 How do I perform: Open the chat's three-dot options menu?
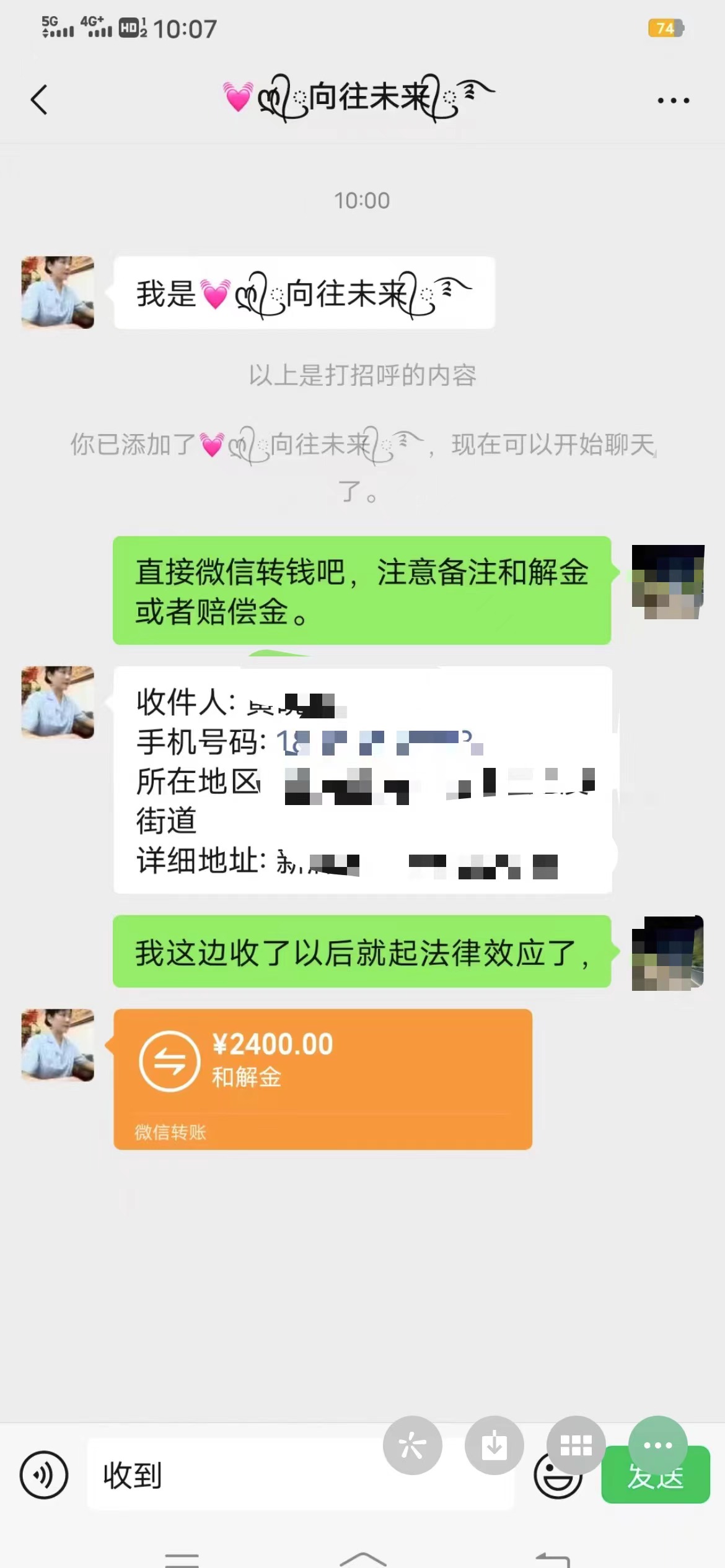pos(673,100)
